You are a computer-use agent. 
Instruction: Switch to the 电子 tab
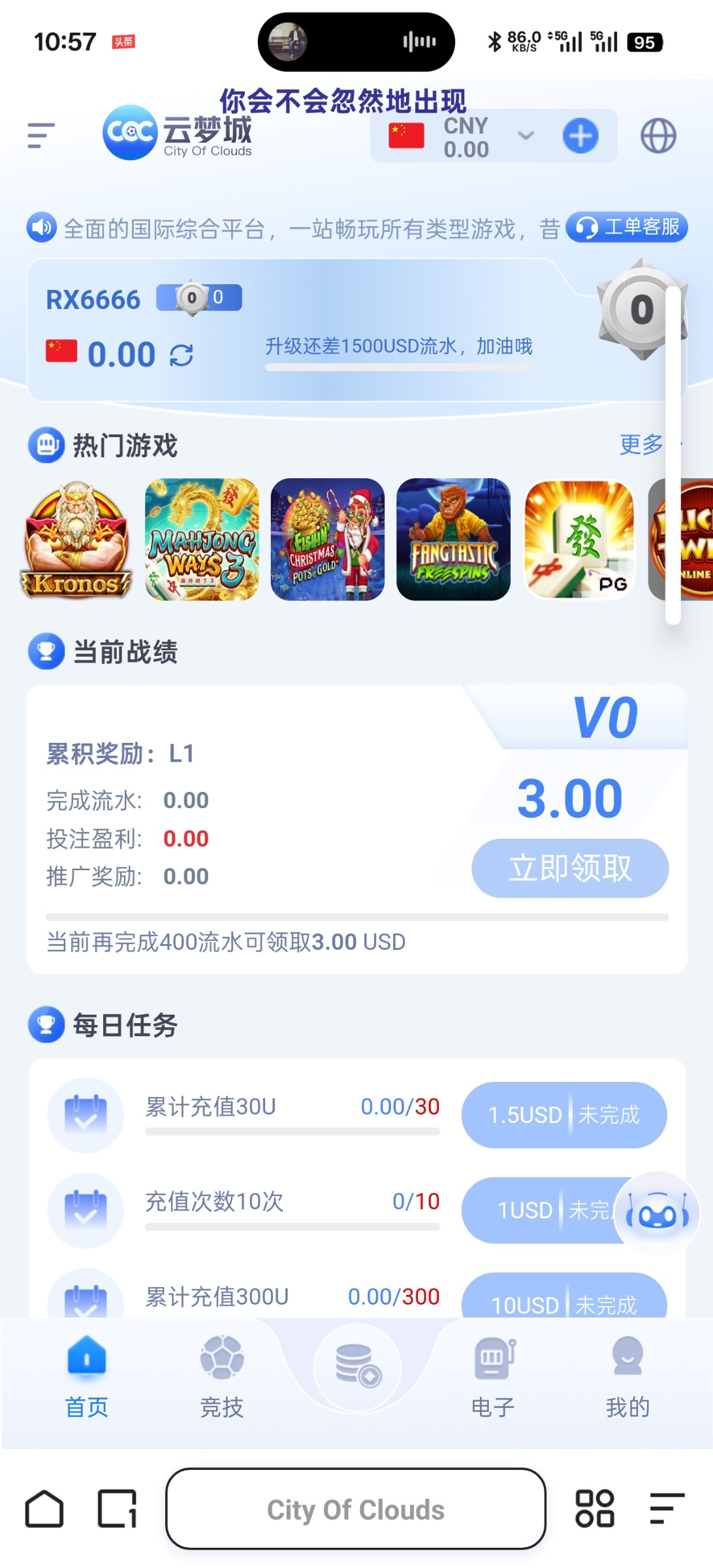(493, 1375)
